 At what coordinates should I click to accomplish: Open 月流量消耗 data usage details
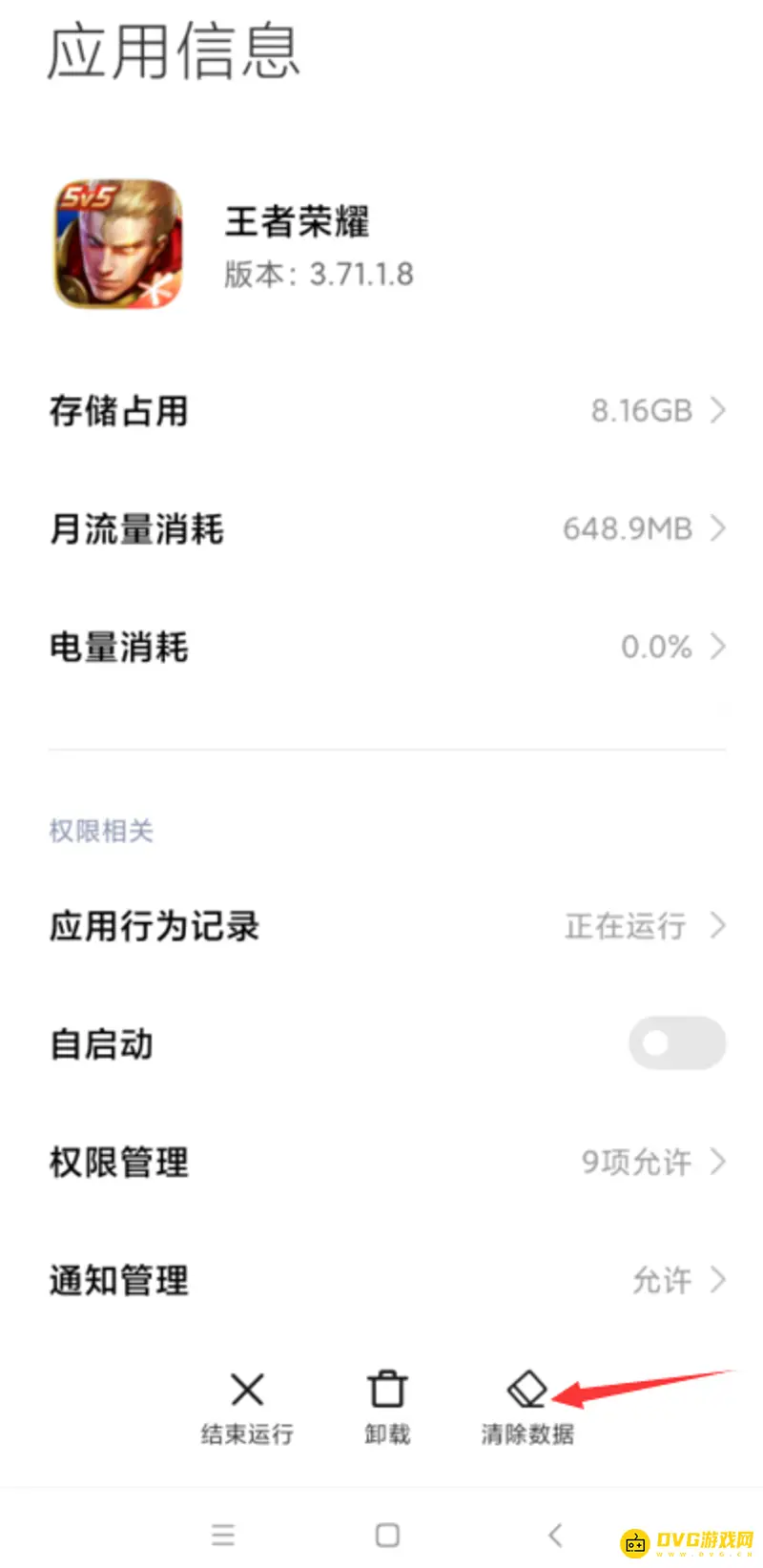tap(381, 529)
